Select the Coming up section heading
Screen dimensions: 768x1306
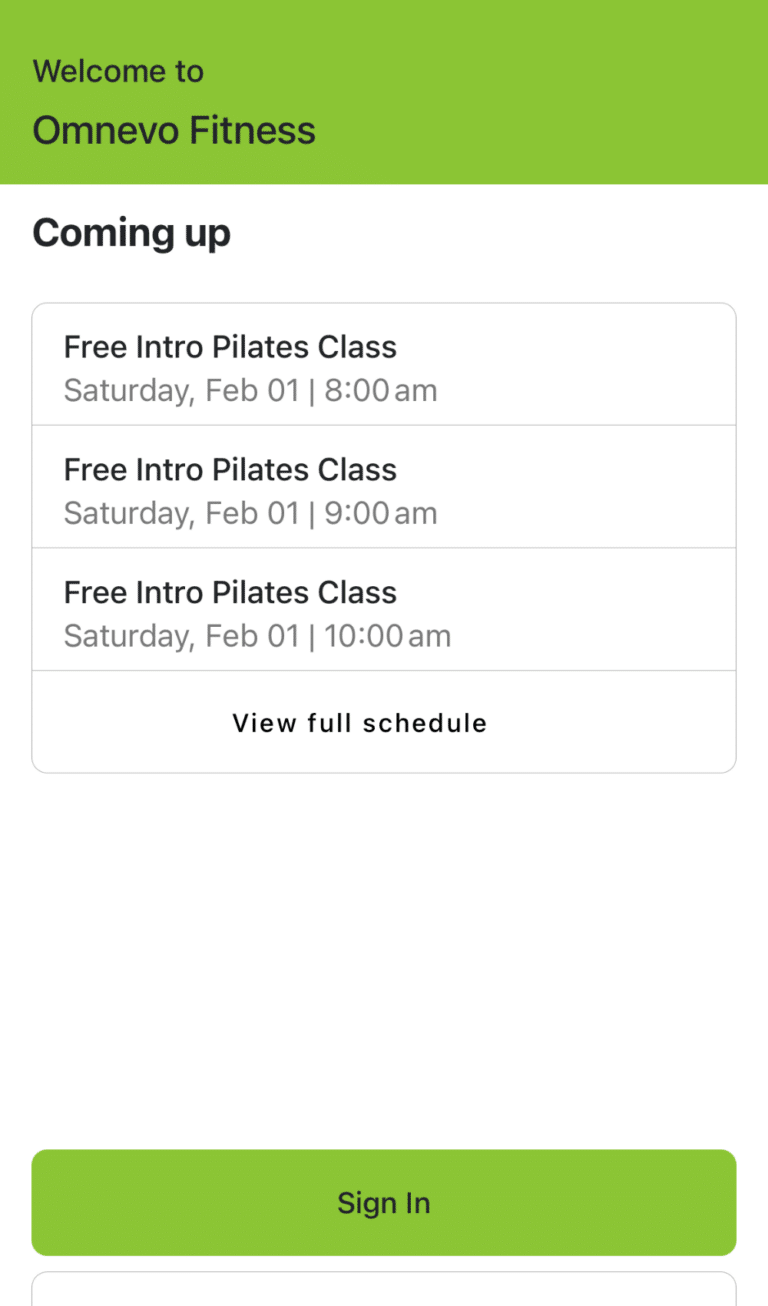pyautogui.click(x=131, y=232)
